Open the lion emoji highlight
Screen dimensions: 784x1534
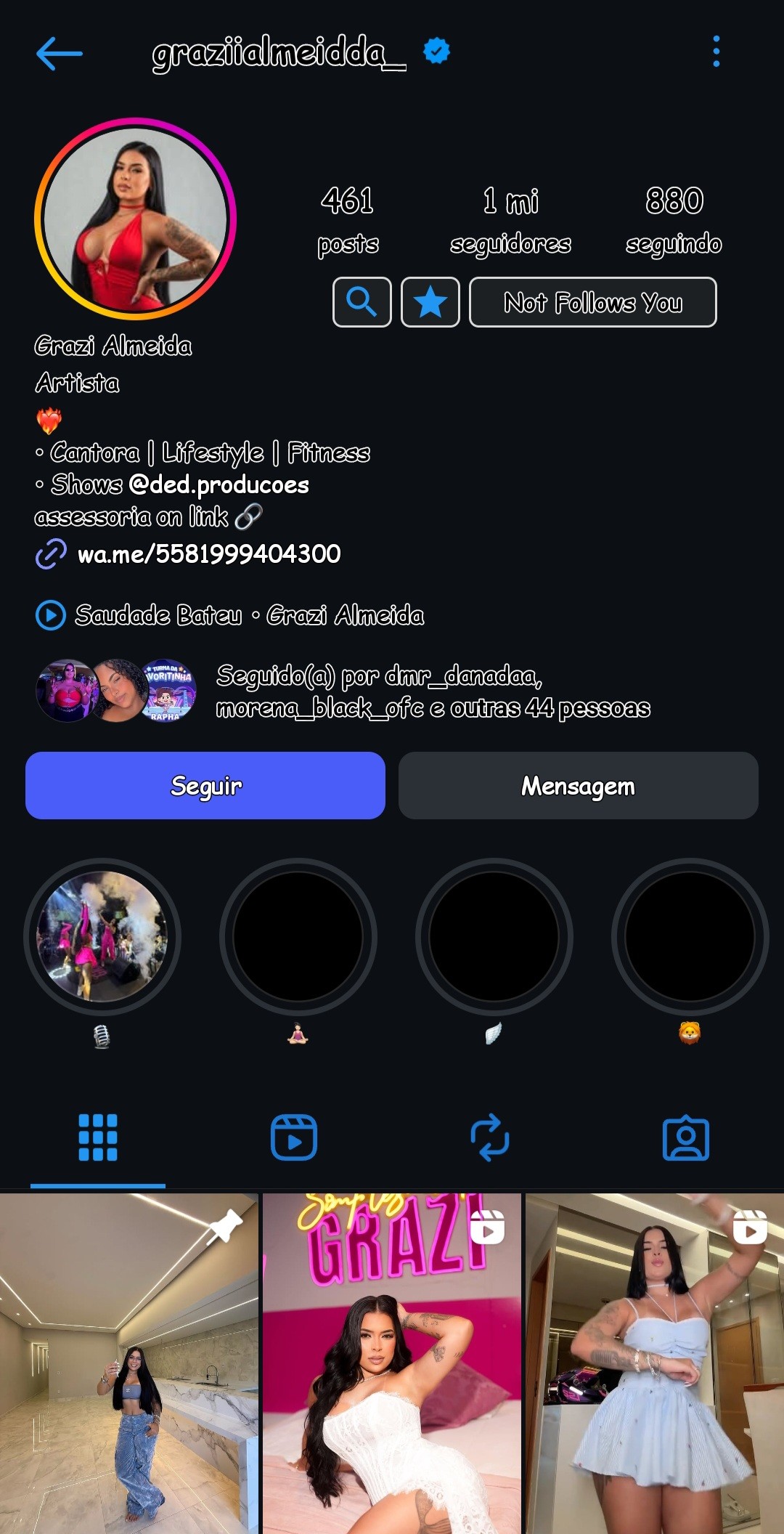point(690,937)
